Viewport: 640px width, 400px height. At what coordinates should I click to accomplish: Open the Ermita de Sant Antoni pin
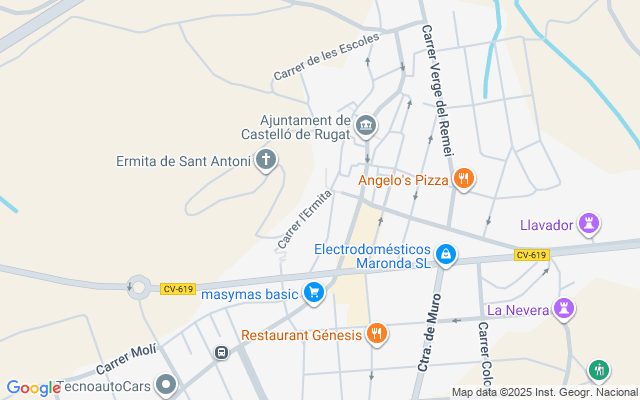click(x=266, y=159)
